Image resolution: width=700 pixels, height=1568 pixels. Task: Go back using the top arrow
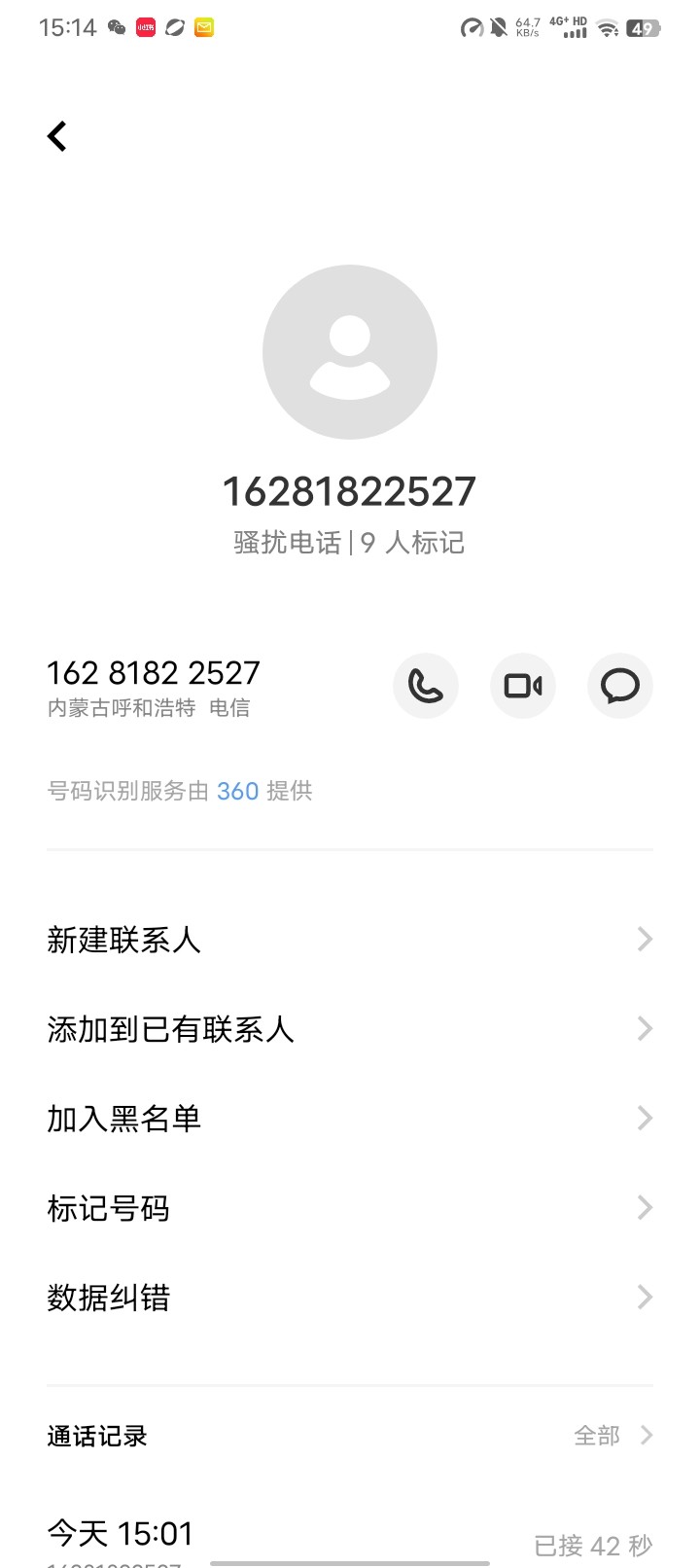click(x=57, y=136)
